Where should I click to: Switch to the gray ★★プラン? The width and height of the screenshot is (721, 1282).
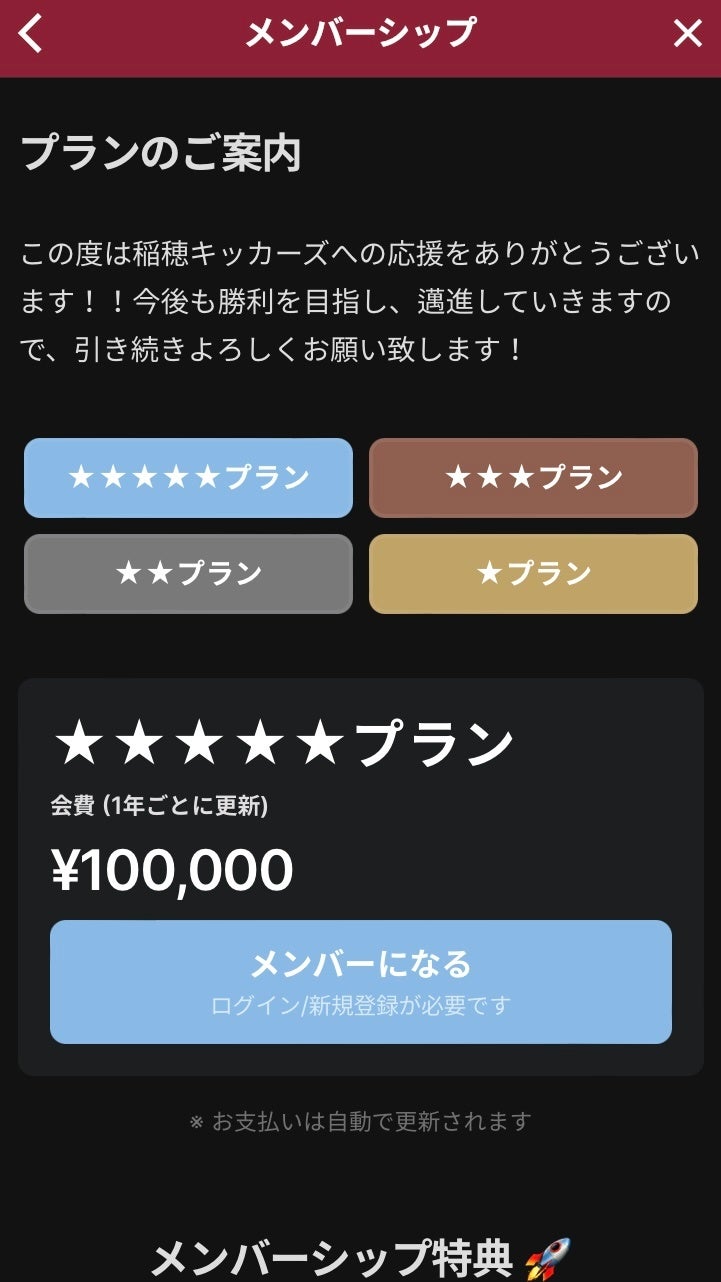pos(188,574)
